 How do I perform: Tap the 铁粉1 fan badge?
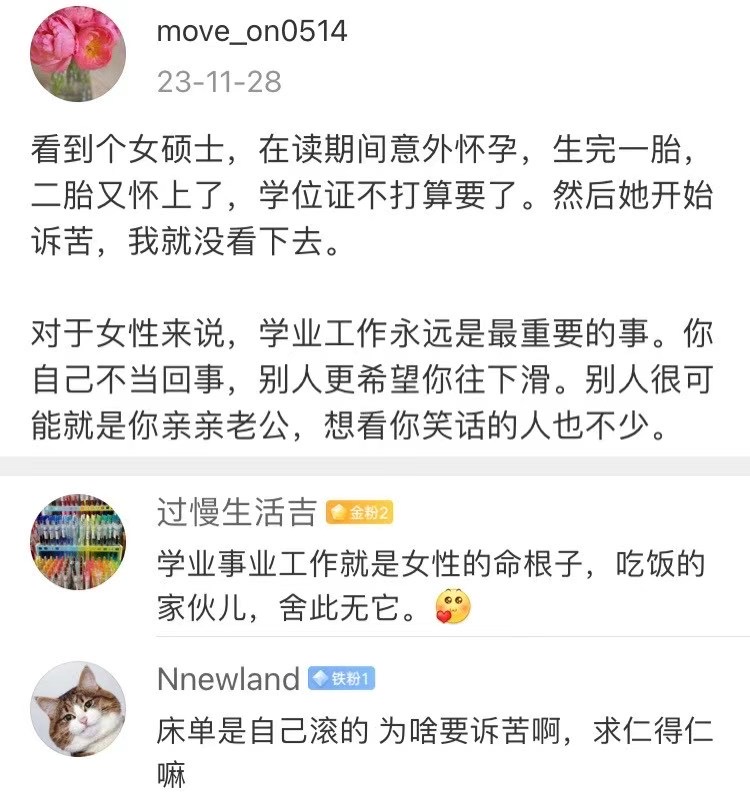(341, 680)
